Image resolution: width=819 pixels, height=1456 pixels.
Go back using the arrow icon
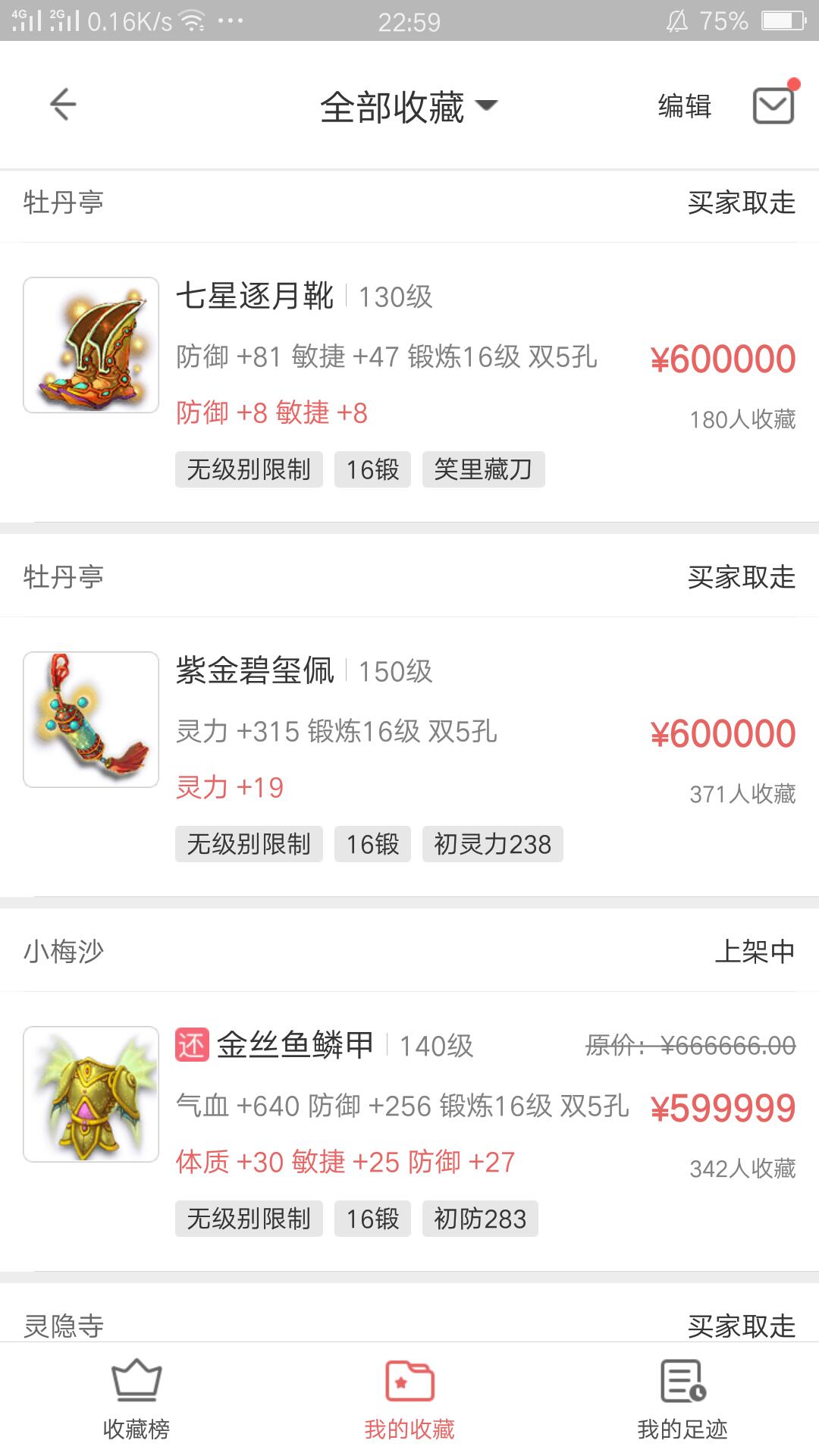tap(64, 105)
